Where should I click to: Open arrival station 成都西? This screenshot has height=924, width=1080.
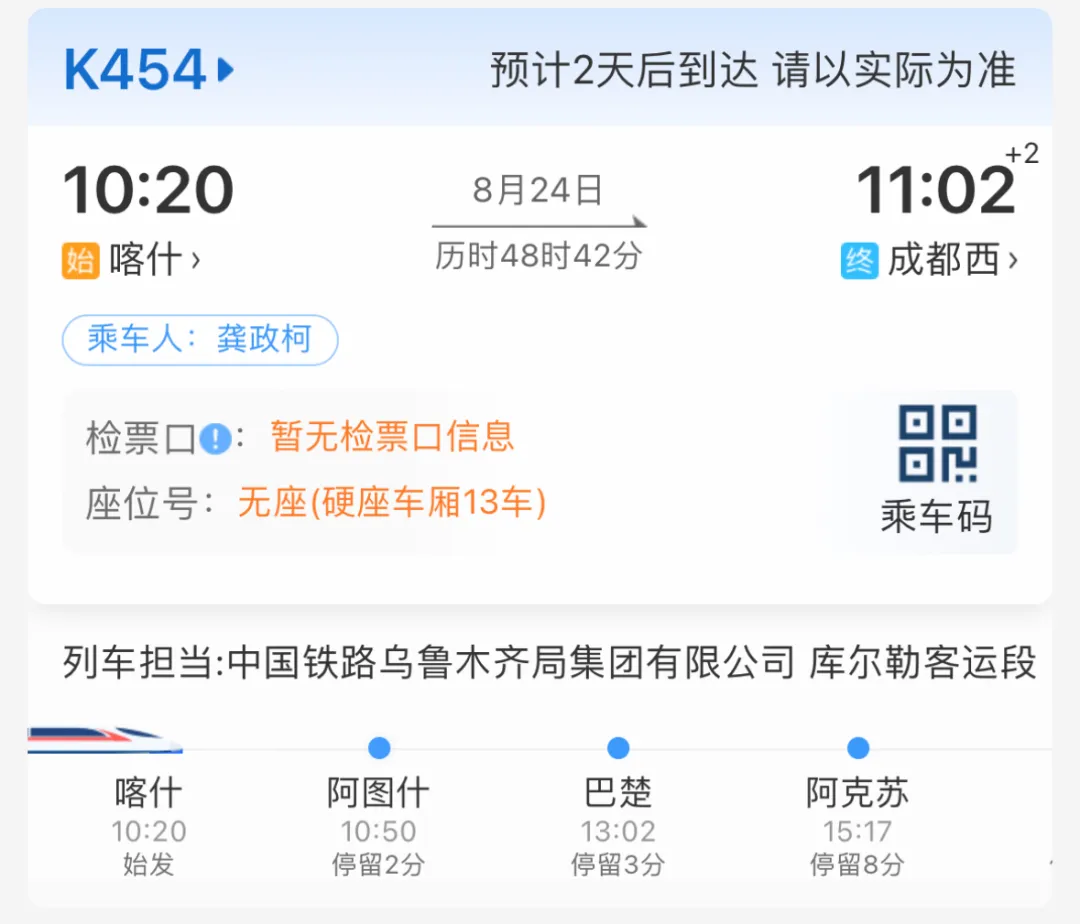click(944, 261)
